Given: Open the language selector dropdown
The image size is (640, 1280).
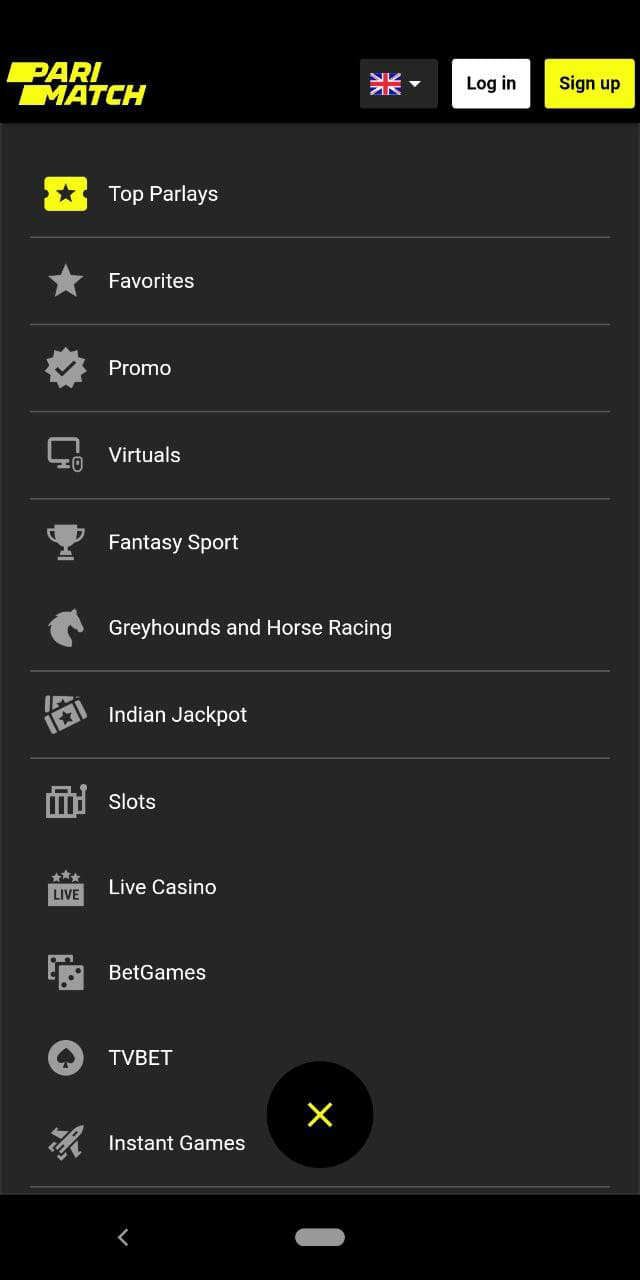Looking at the screenshot, I should (398, 83).
